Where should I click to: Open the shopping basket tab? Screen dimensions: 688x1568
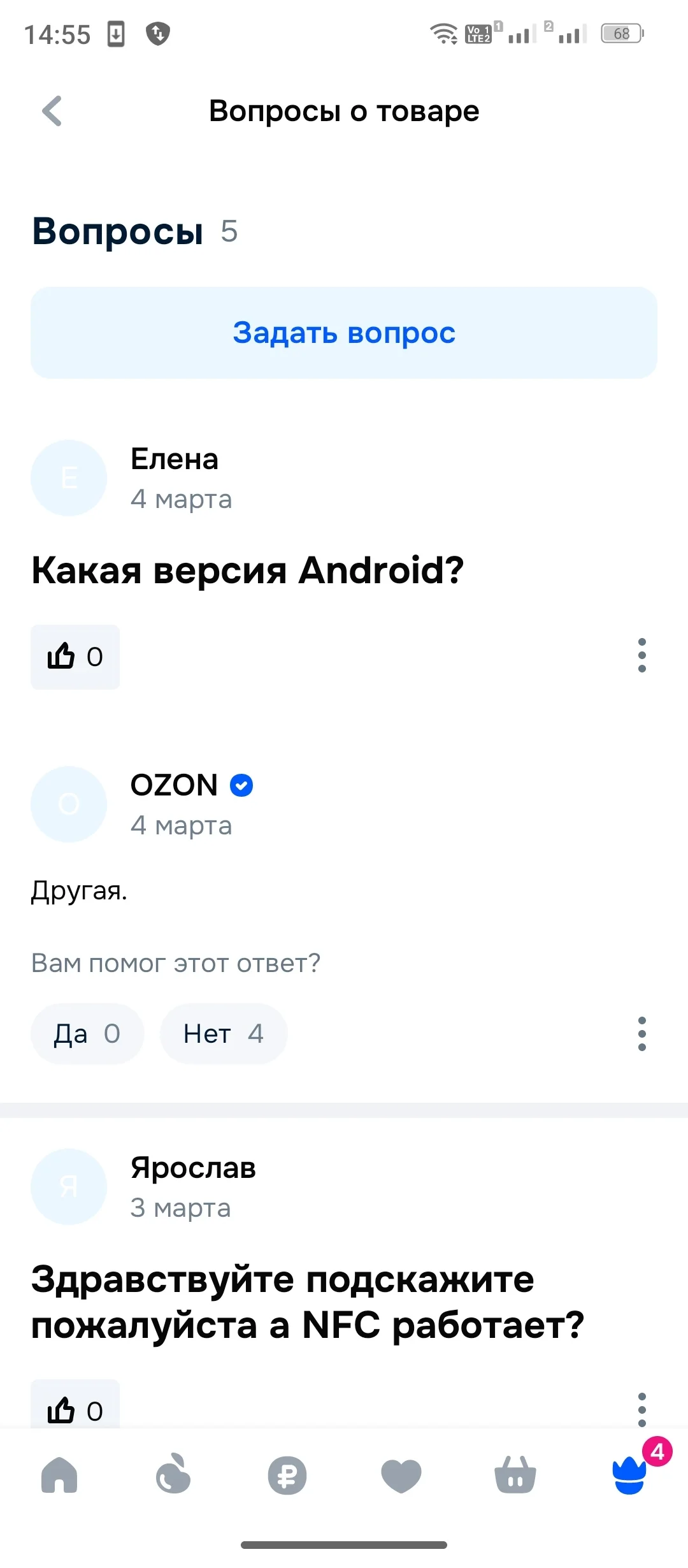(515, 1476)
